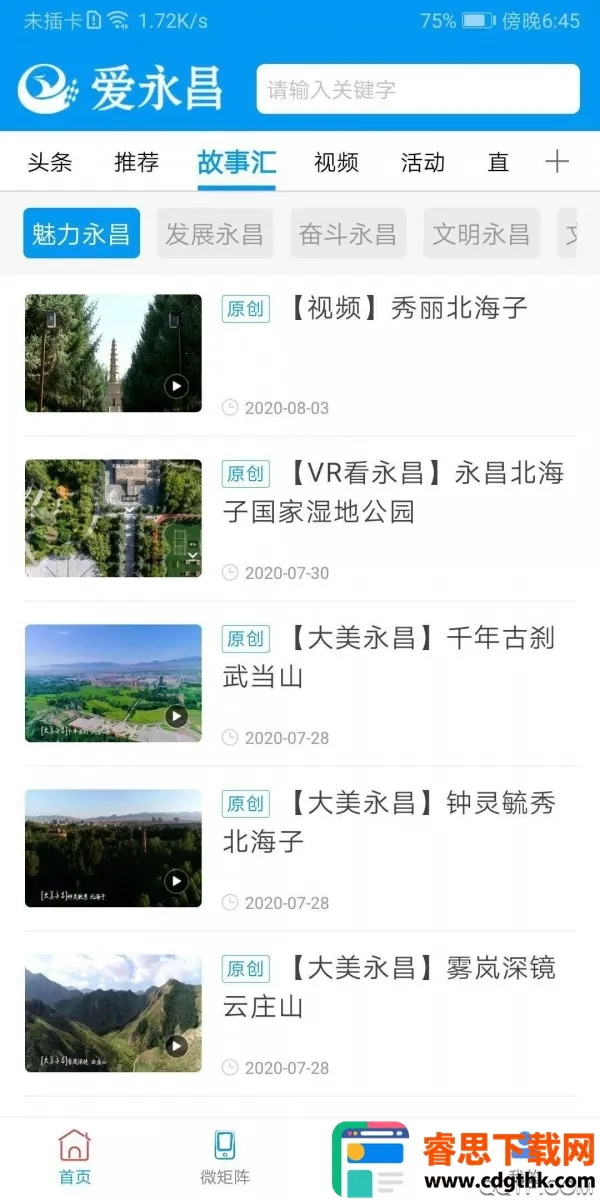Choose the 文明永昌 chip
This screenshot has width=600, height=1200.
coord(481,234)
